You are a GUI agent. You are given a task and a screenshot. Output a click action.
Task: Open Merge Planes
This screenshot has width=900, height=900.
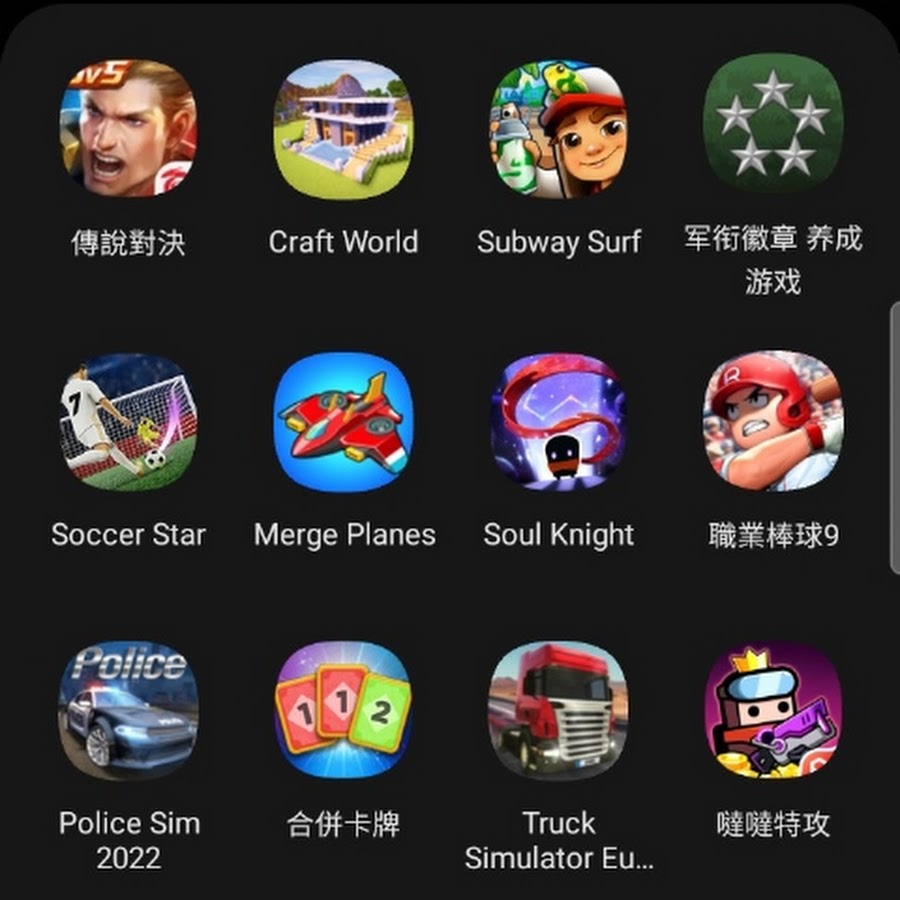(343, 421)
